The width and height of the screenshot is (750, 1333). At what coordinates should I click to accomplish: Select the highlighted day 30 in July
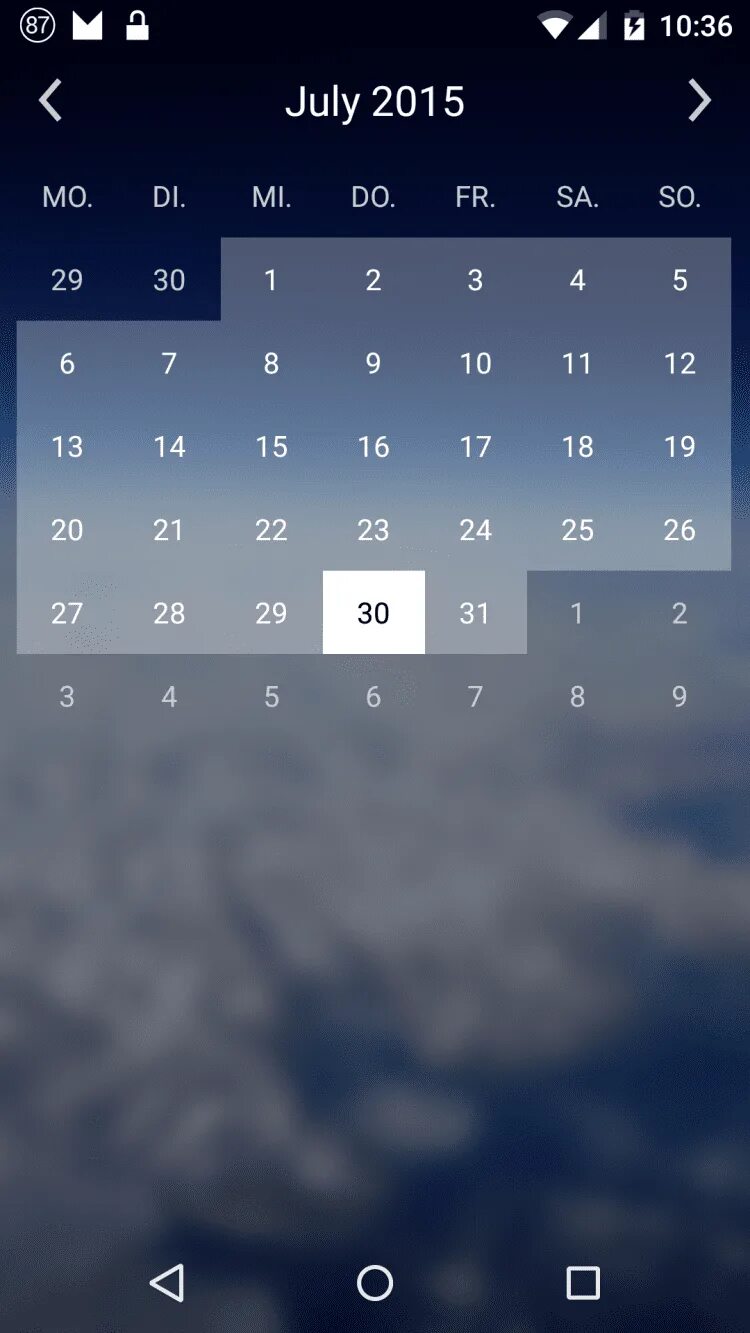coord(373,612)
